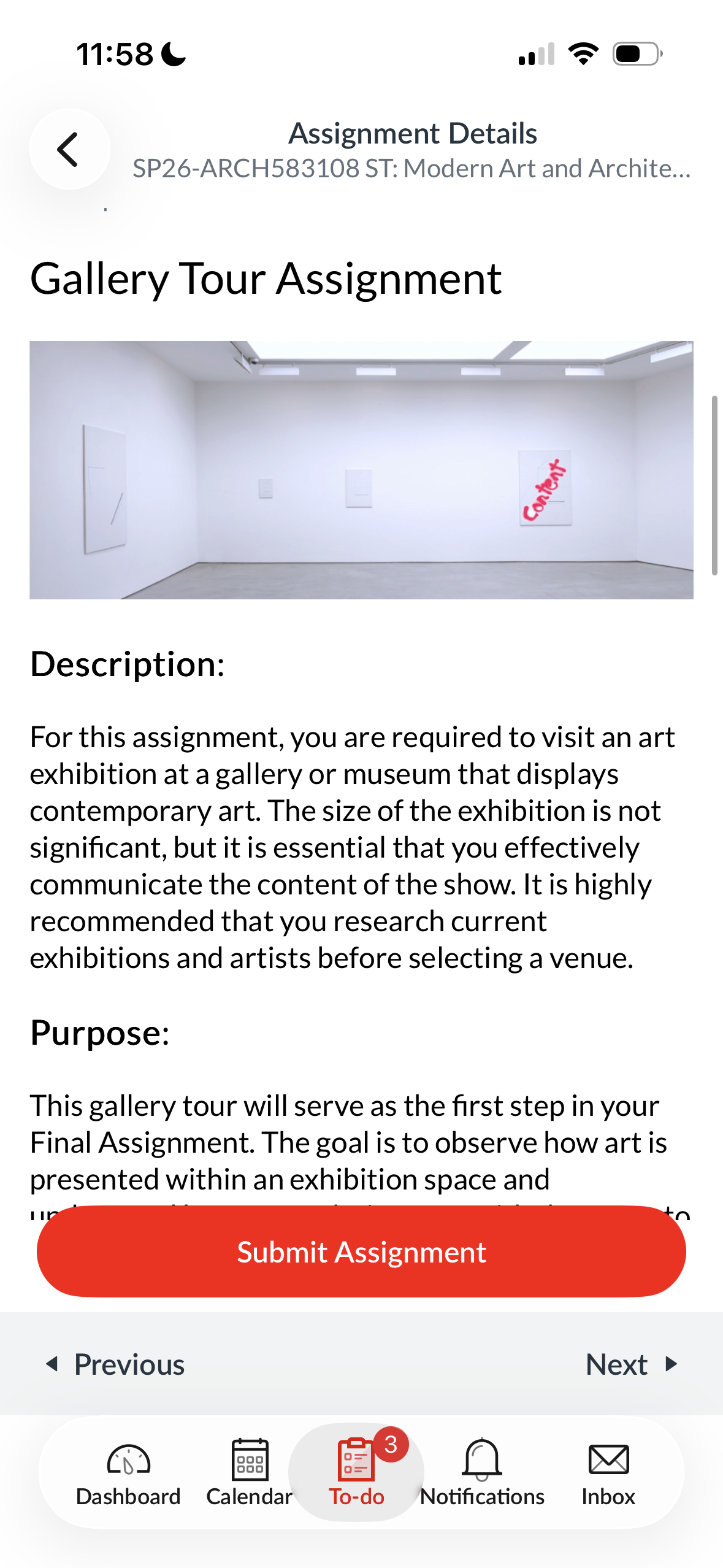This screenshot has height=1568, width=723.
Task: Open the Notifications tab
Action: 482,1472
